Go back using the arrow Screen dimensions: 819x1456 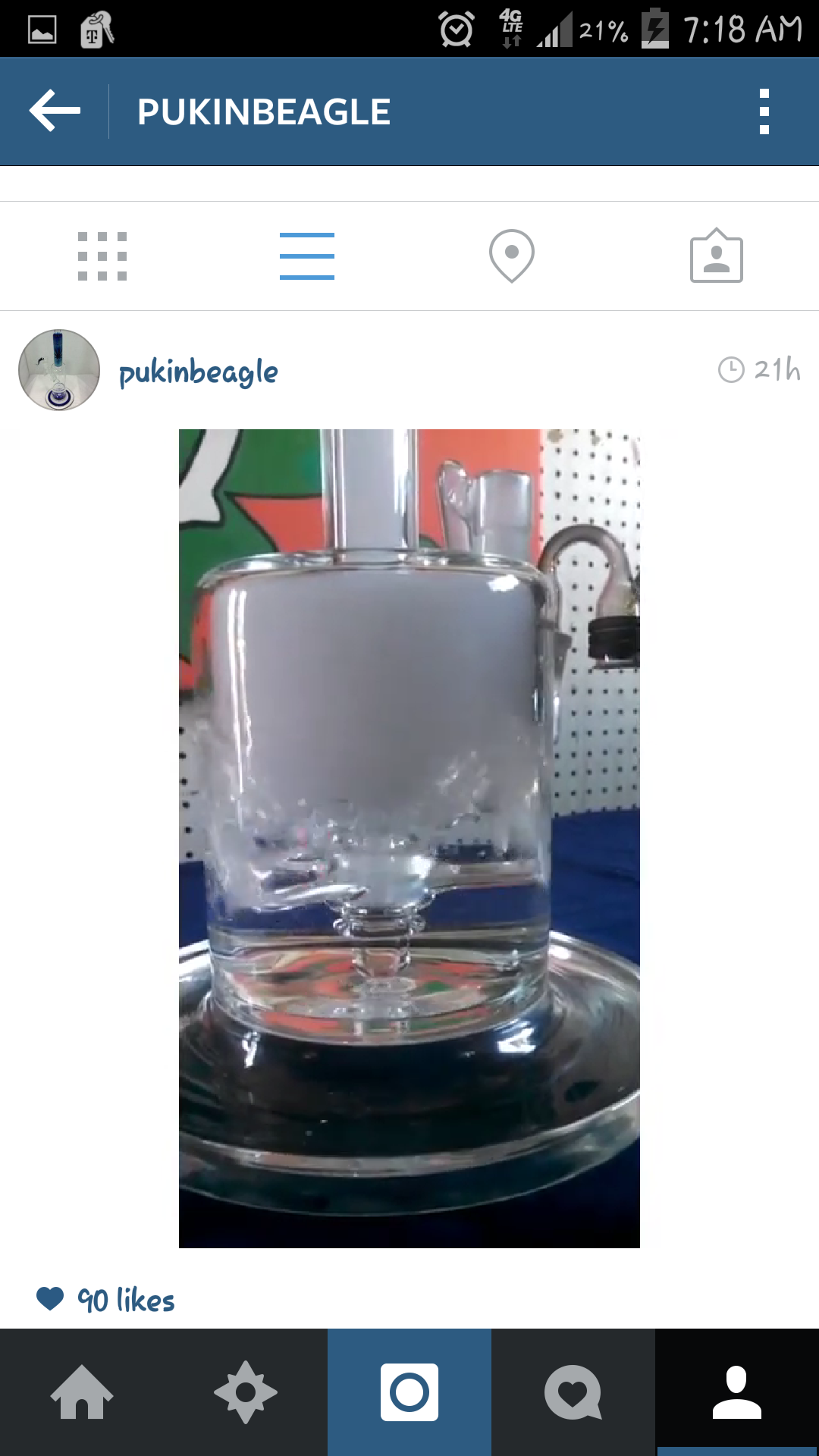click(55, 111)
